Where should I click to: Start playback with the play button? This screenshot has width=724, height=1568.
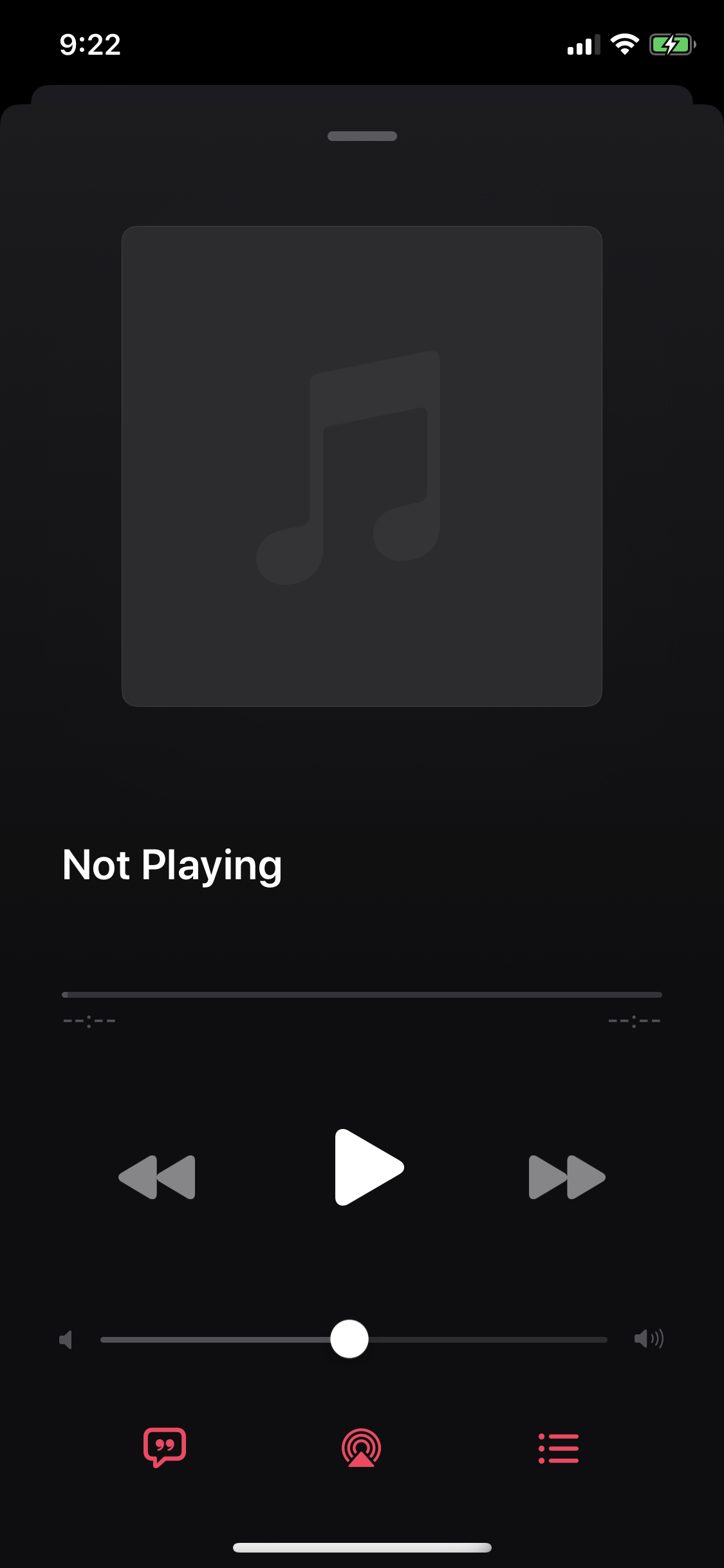click(367, 1166)
